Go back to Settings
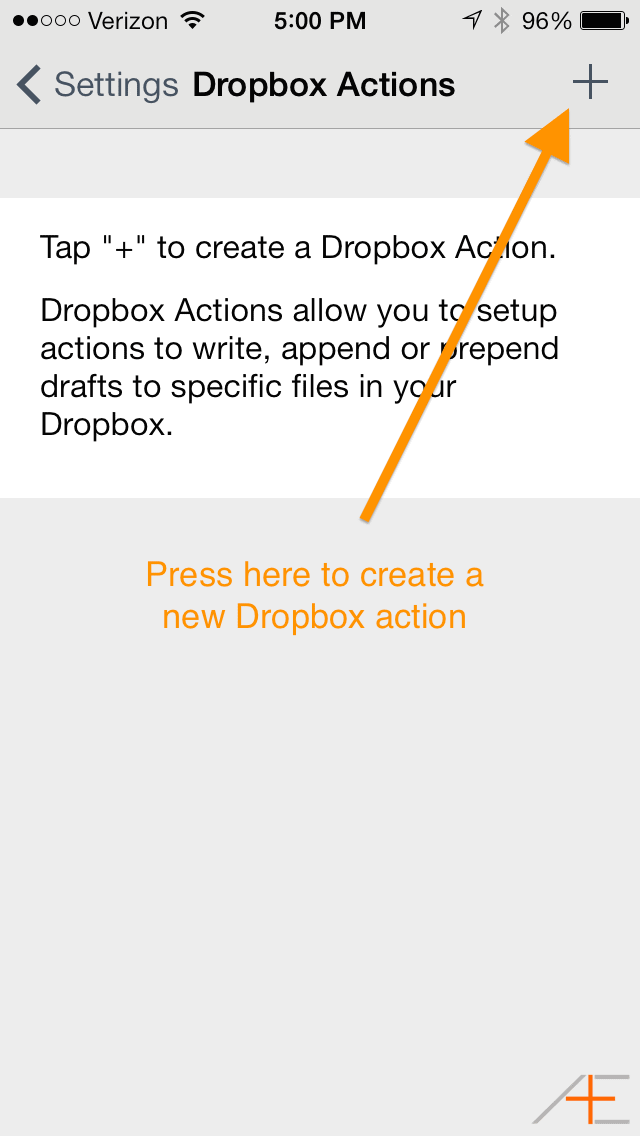 (x=97, y=85)
